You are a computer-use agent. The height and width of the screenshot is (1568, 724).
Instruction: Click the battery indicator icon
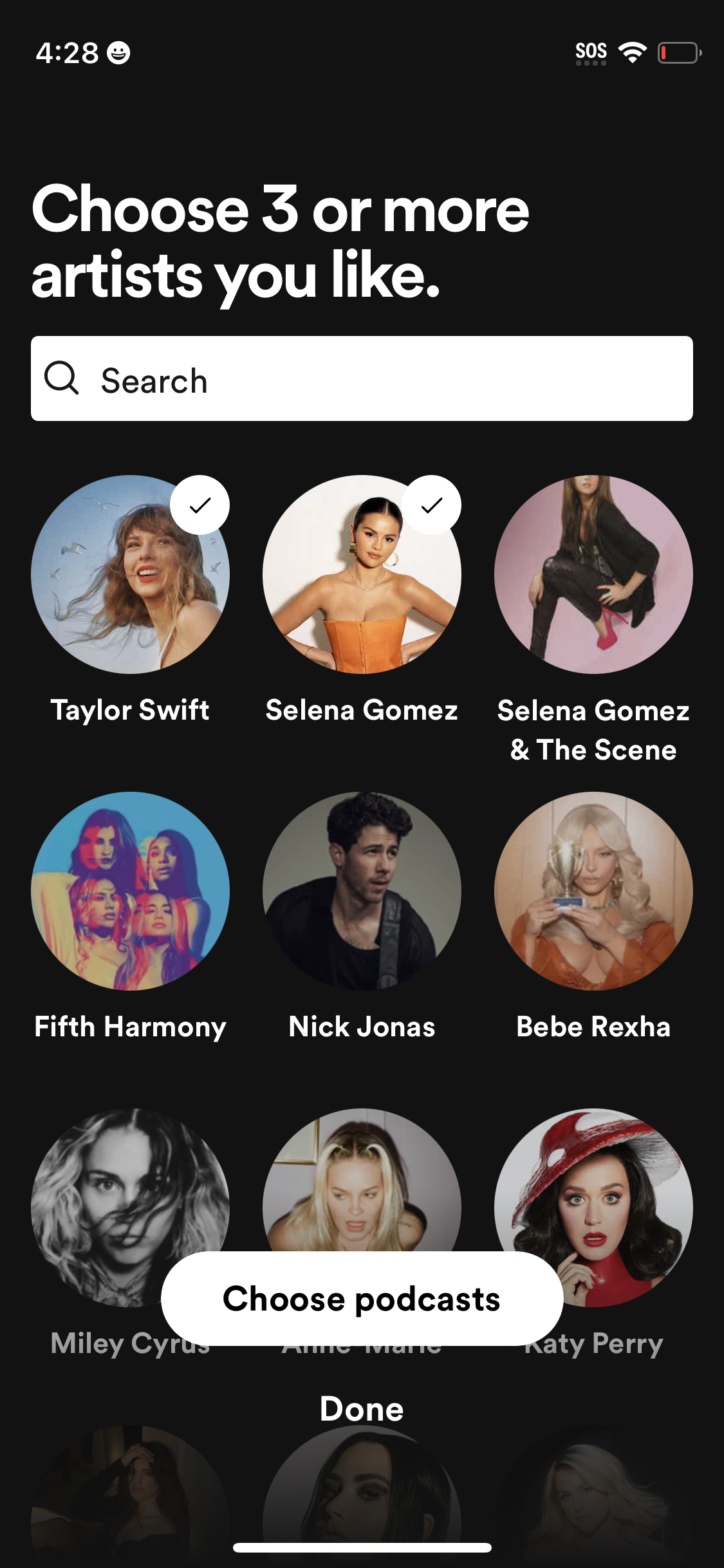(680, 54)
